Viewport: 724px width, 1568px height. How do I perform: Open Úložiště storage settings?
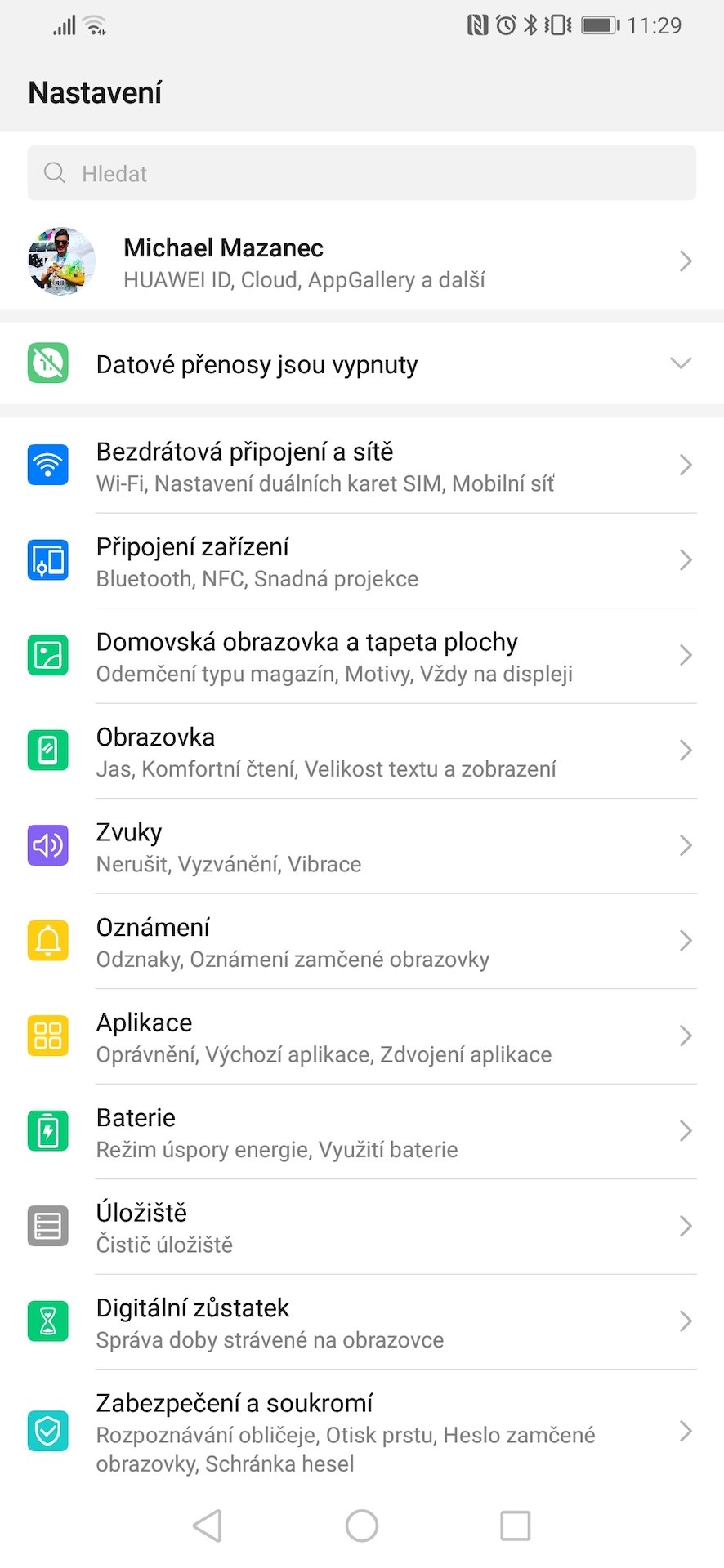tap(362, 1227)
